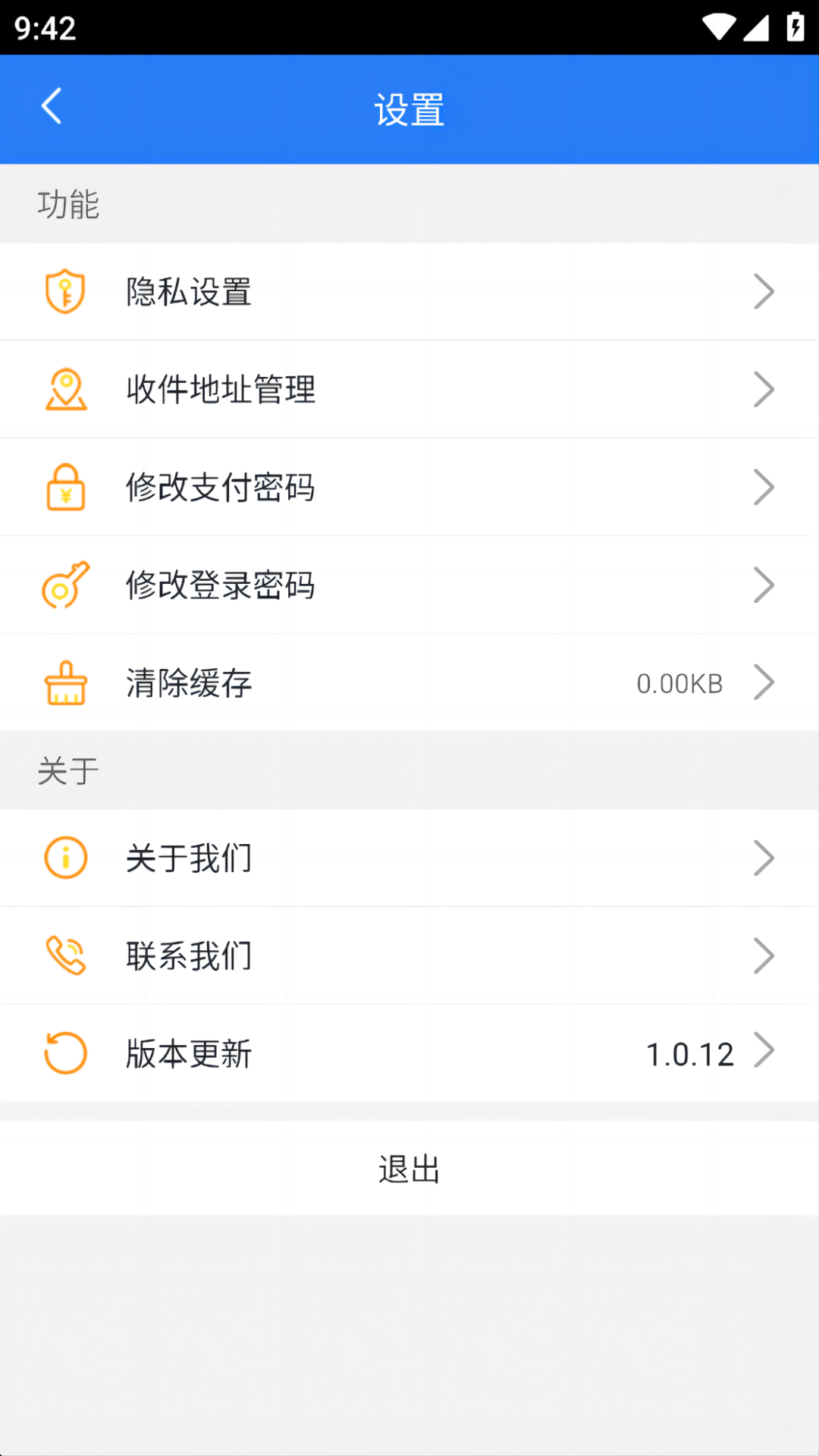The image size is (819, 1456).
Task: Click the info icon next to 关于我们
Action: (x=66, y=858)
